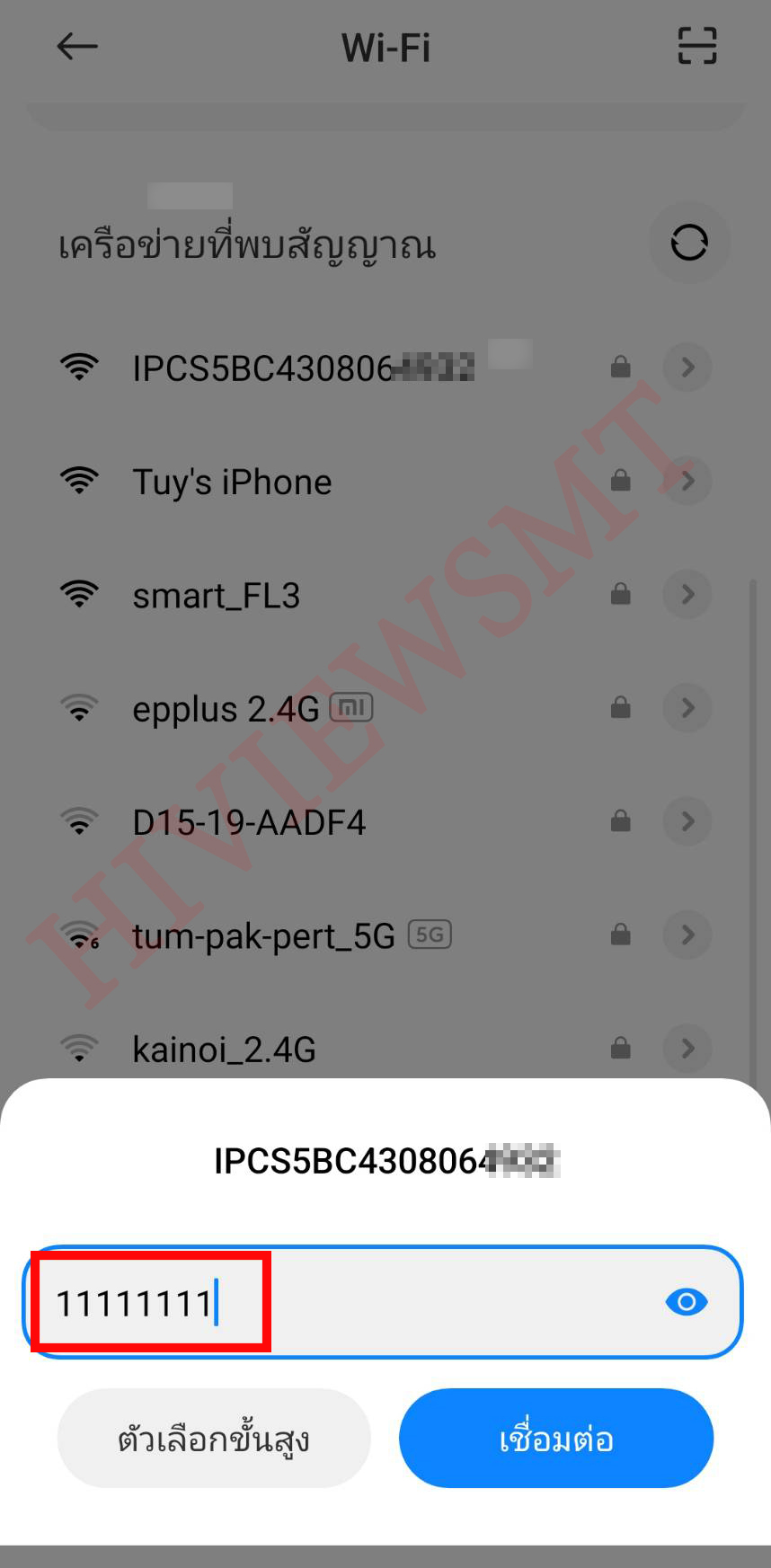Screen dimensions: 771x1568
Task: Select the D15-19-AADF4 network
Action: [x=249, y=823]
